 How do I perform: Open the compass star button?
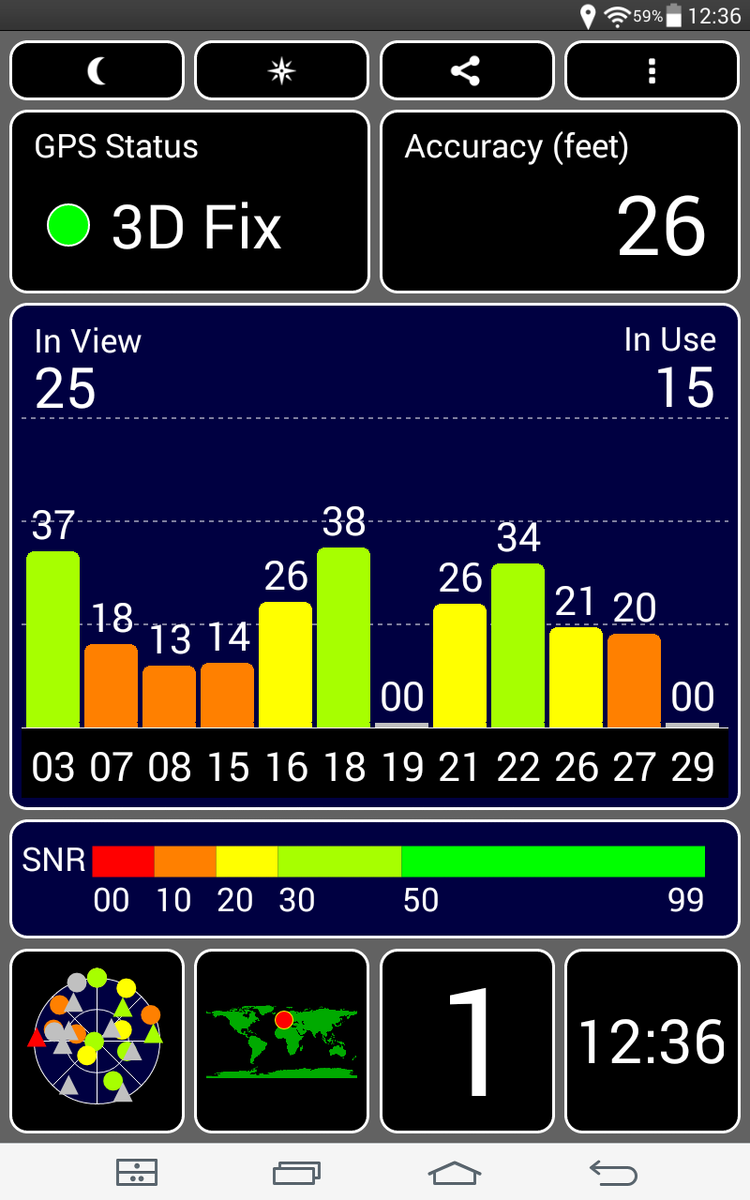point(282,70)
